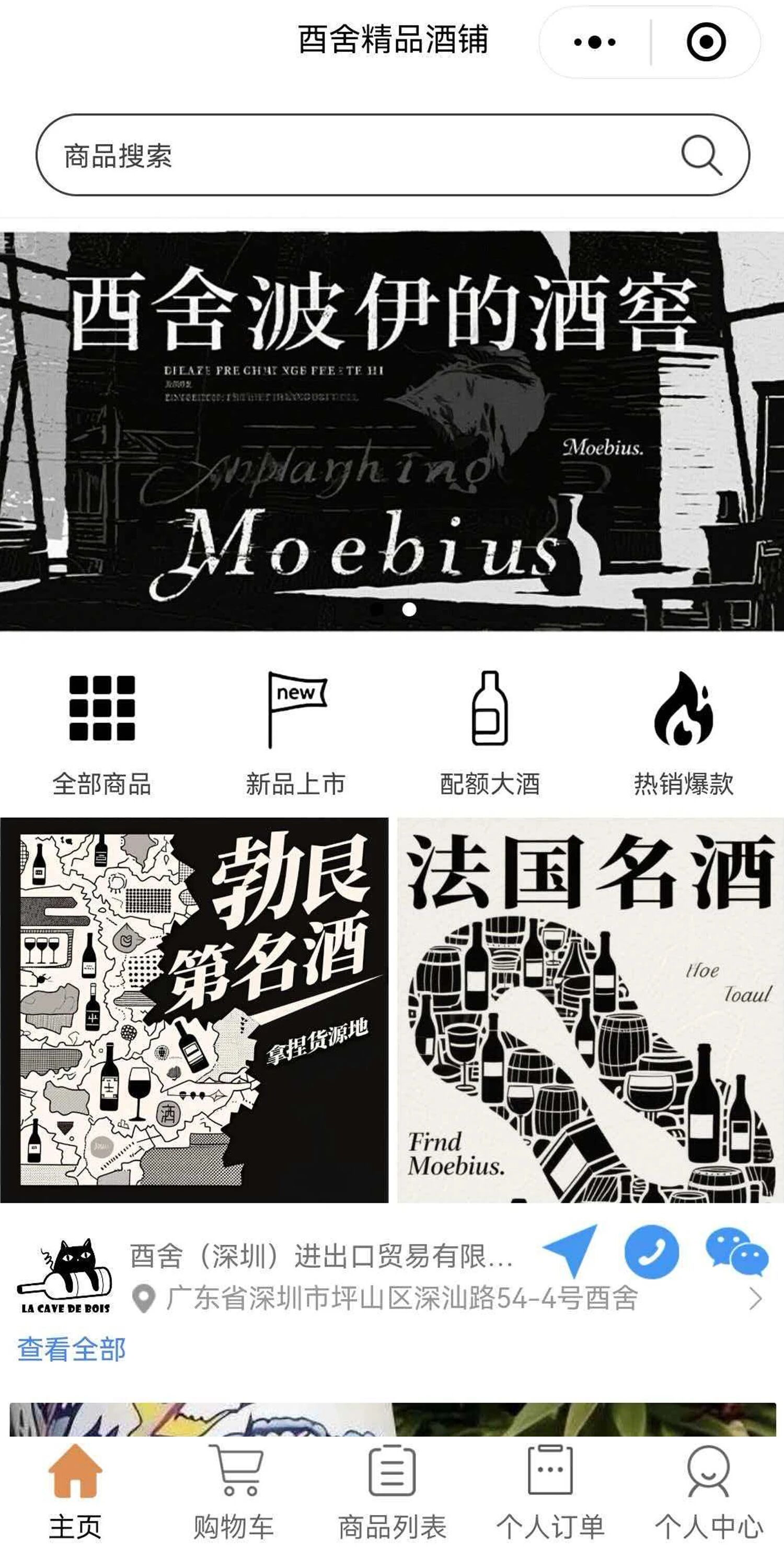Screen dimensions: 784x1549
Task: Switch to the 商品列表 tab
Action: point(392,1493)
